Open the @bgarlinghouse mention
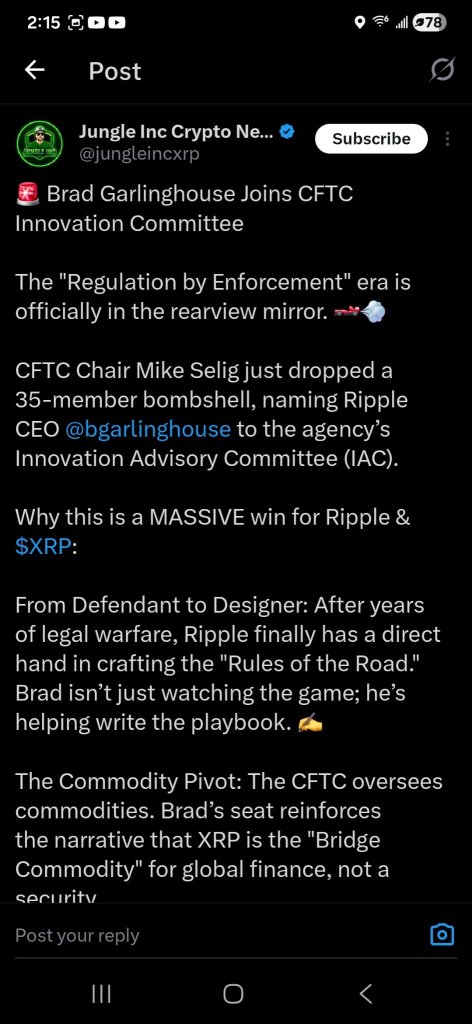472x1024 pixels. pyautogui.click(x=148, y=429)
